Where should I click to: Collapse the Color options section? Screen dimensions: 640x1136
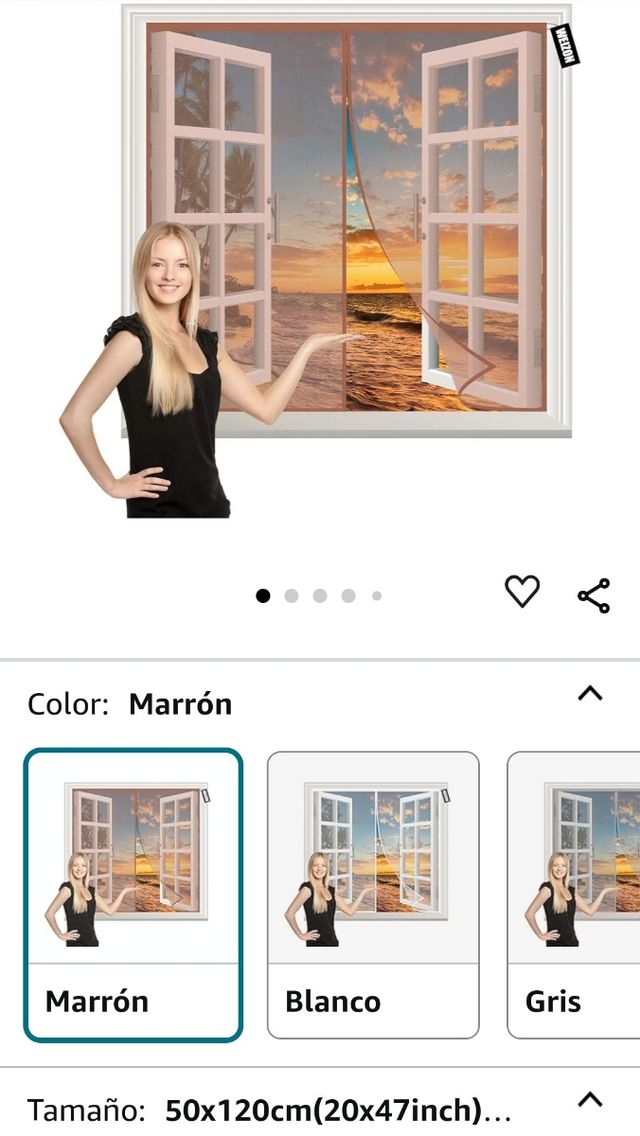tap(590, 693)
